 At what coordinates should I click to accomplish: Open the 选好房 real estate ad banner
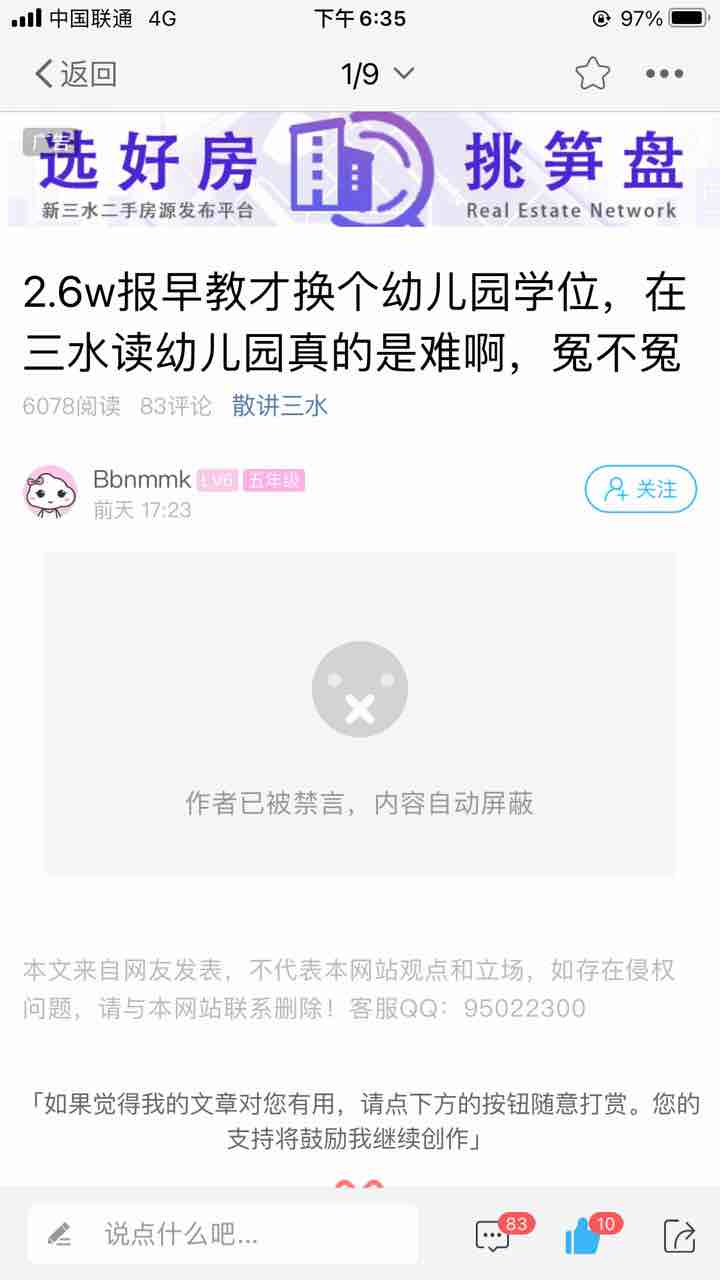coord(360,169)
